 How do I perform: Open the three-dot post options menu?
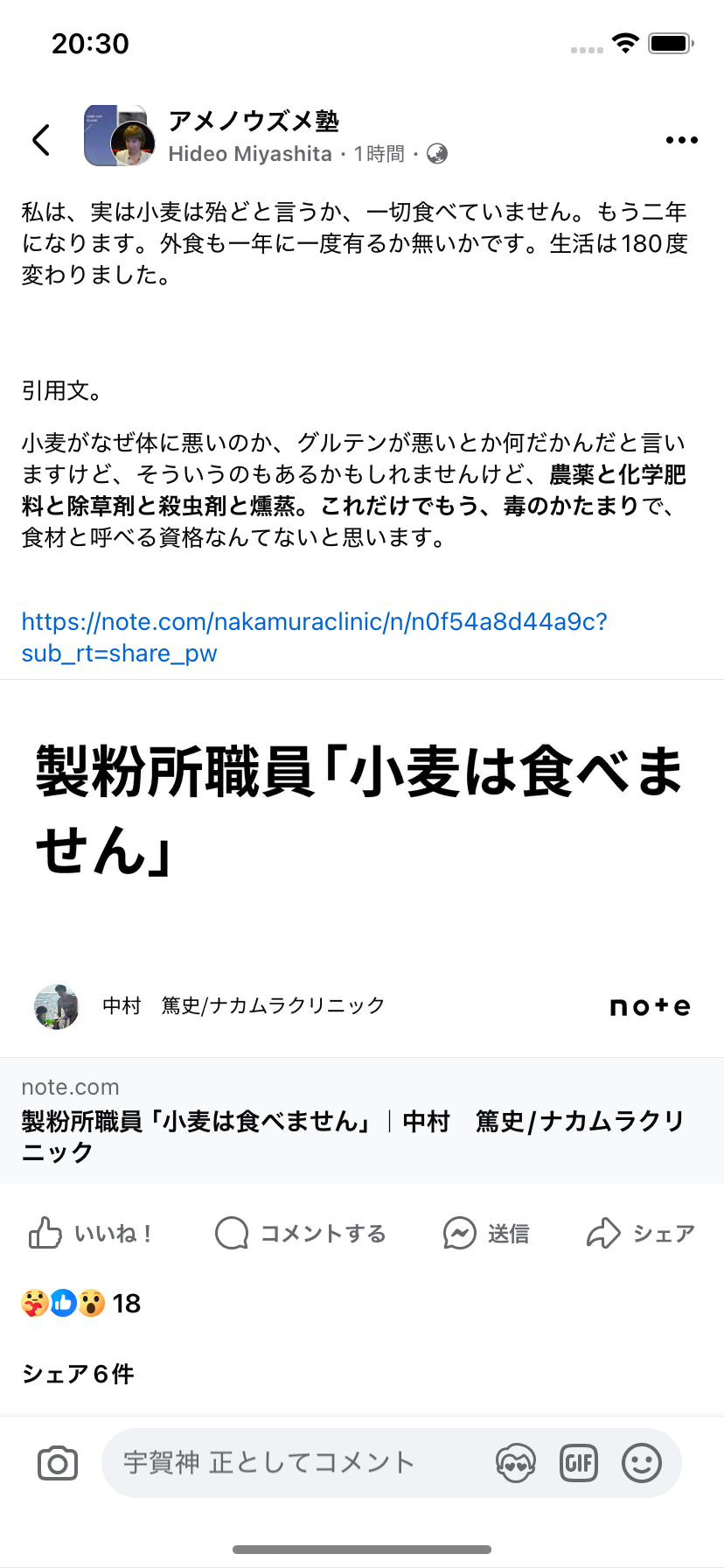click(x=681, y=140)
